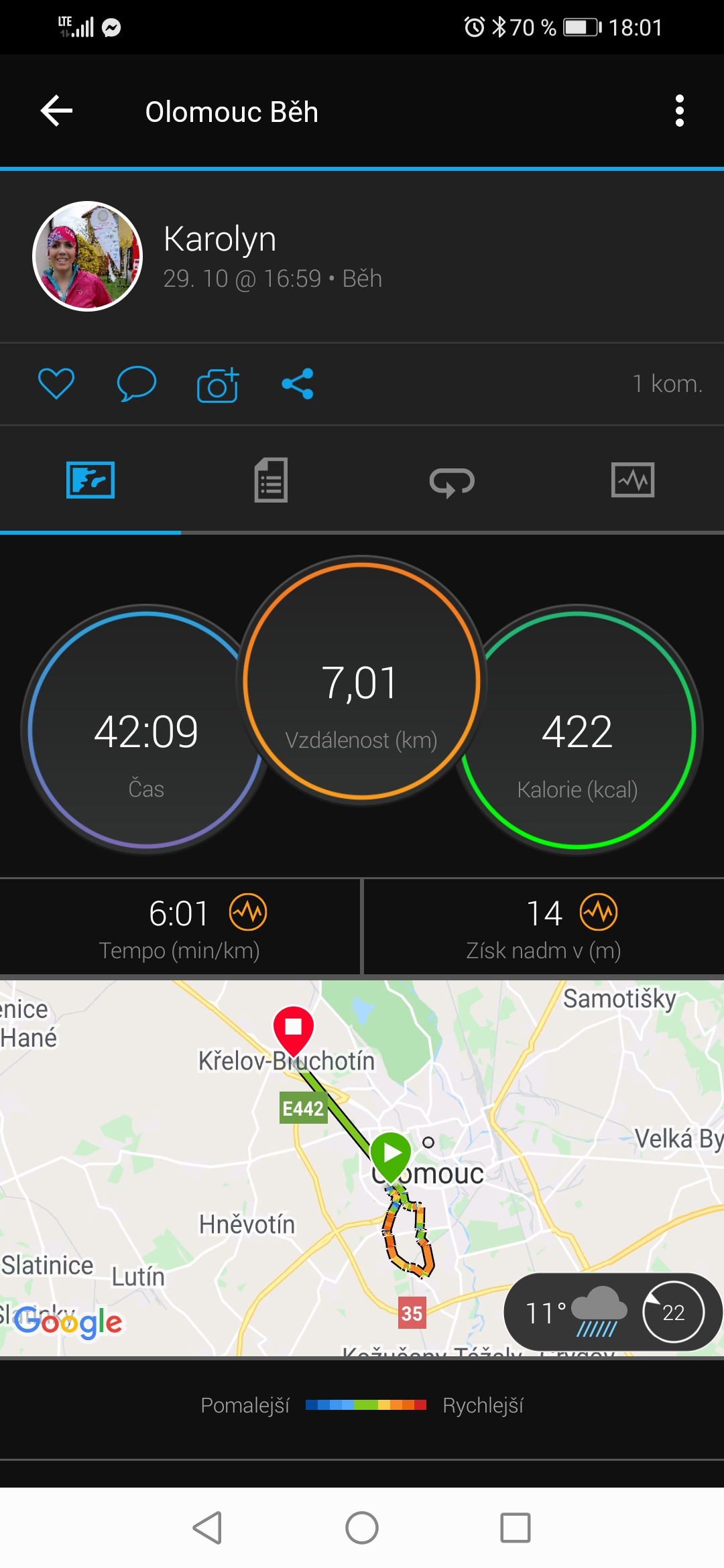Like this activity with the heart icon

[x=56, y=384]
